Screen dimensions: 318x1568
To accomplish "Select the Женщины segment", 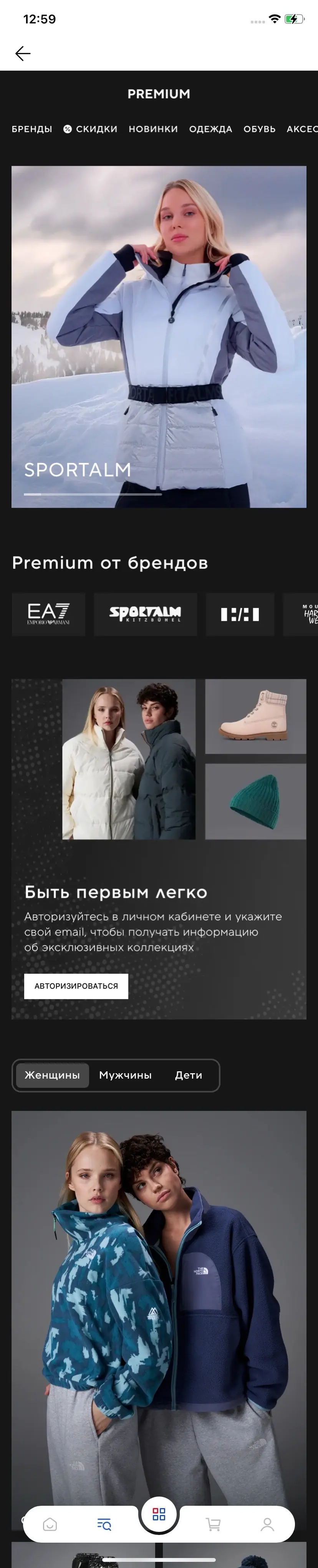I will point(52,1075).
